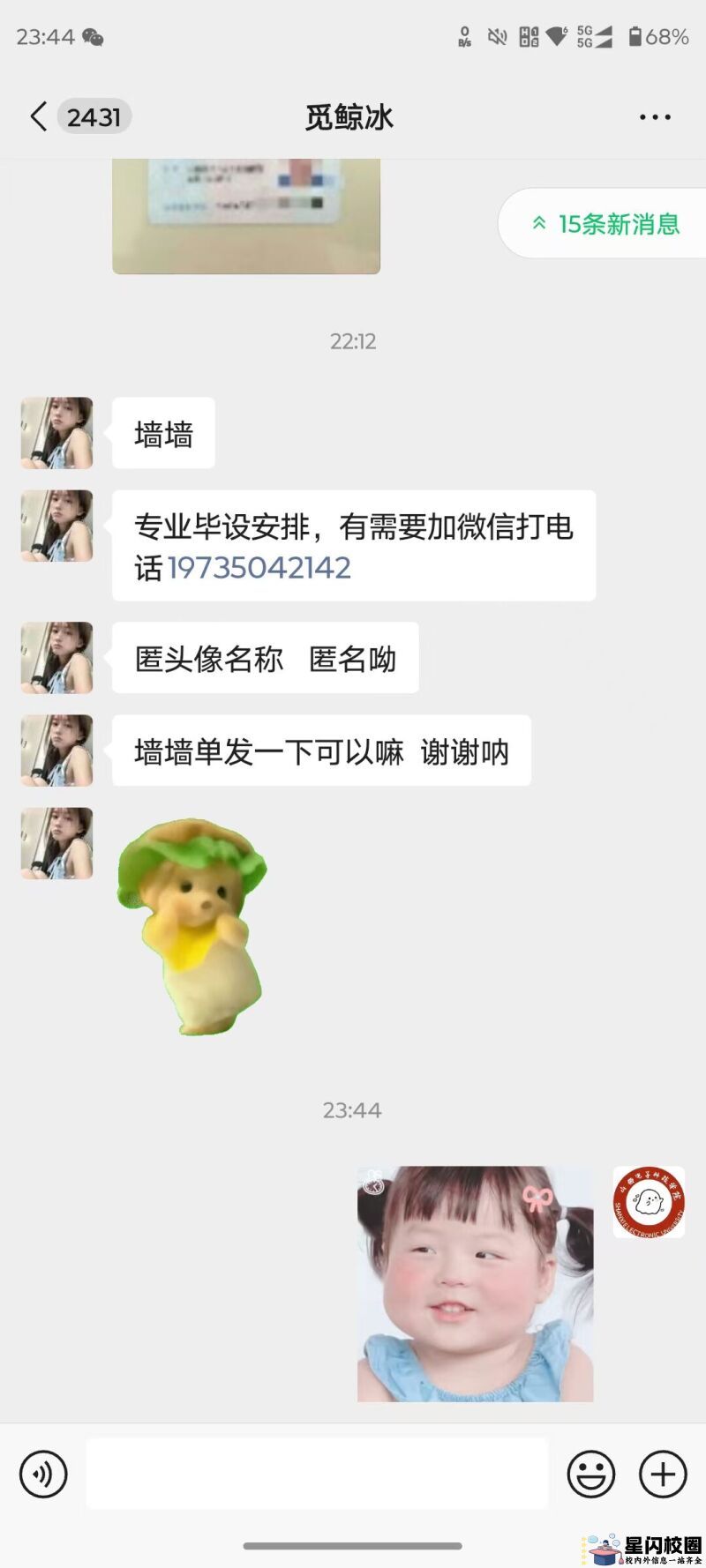
Task: View the mushroom-hat bear sticker
Action: point(191,926)
